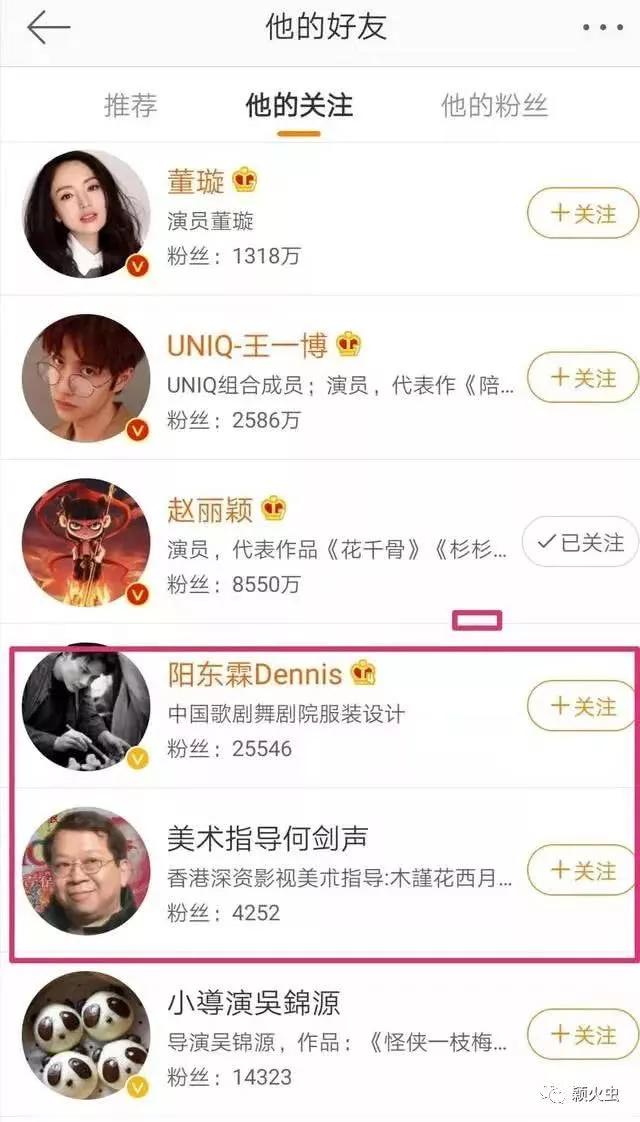The height and width of the screenshot is (1122, 640).
Task: Tap 已关注 next to 赵丽颖
Action: pos(581,542)
